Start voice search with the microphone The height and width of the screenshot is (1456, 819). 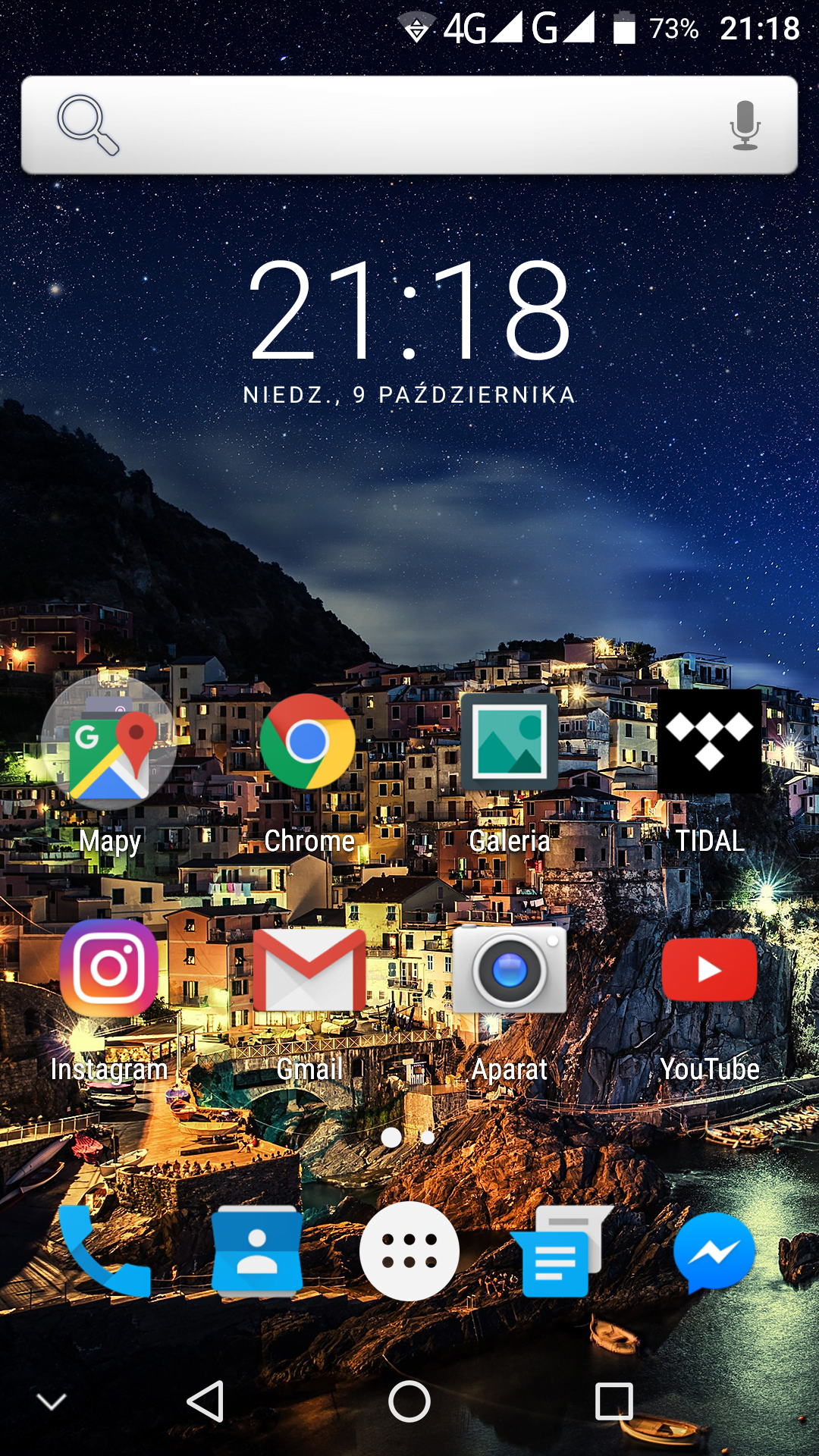(x=745, y=125)
